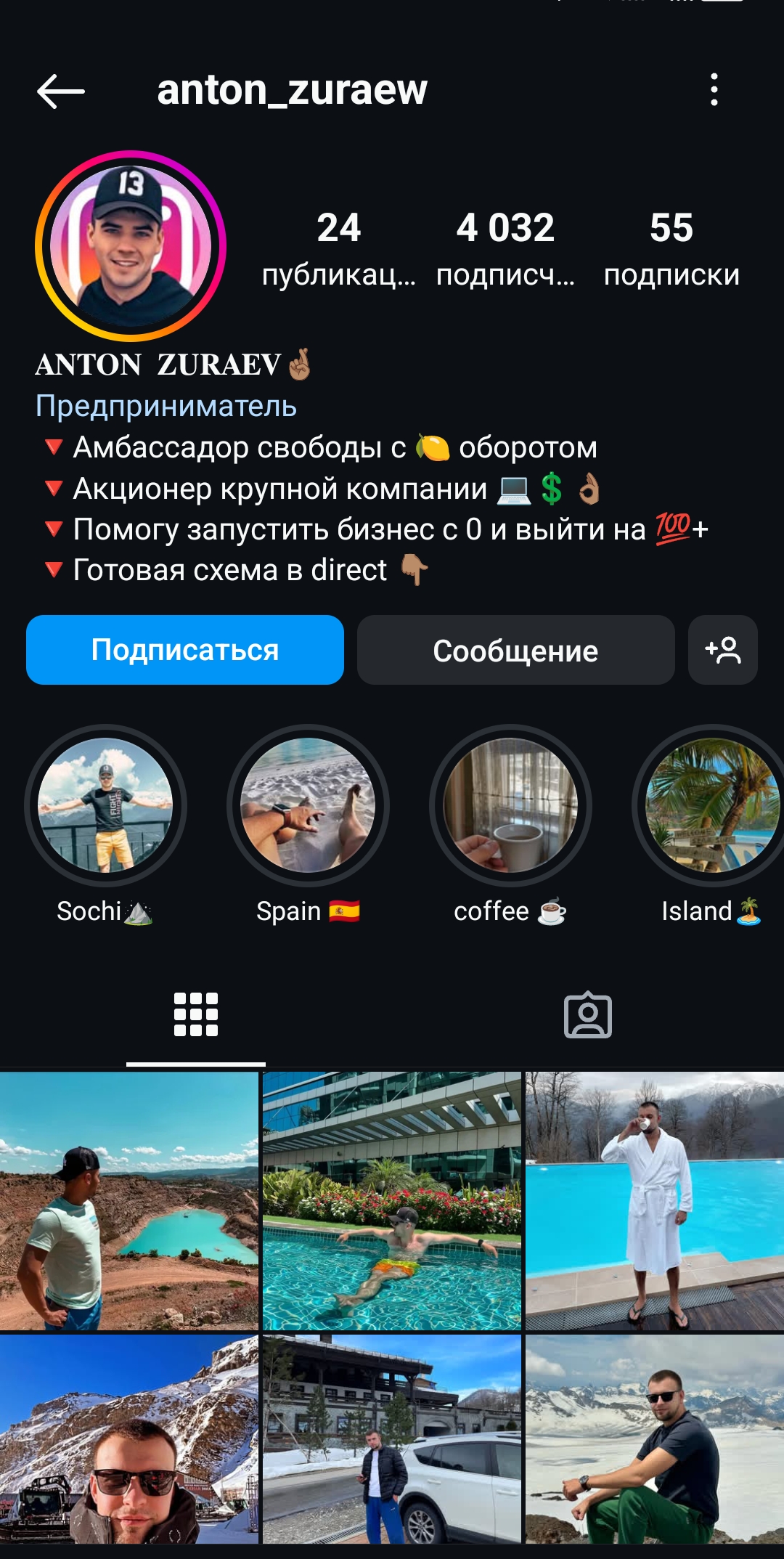Open the swimming pool post

click(392, 1201)
